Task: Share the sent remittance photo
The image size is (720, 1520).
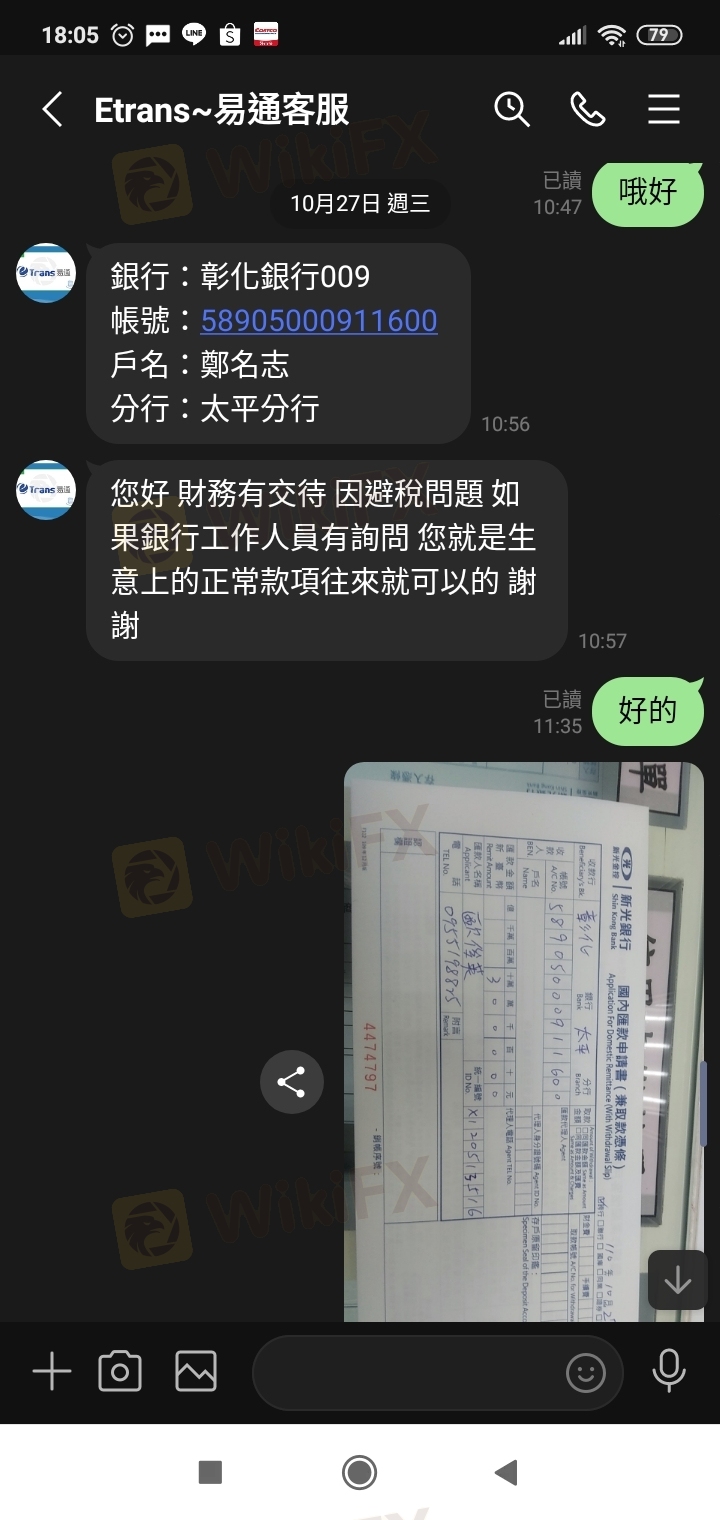Action: click(291, 1082)
